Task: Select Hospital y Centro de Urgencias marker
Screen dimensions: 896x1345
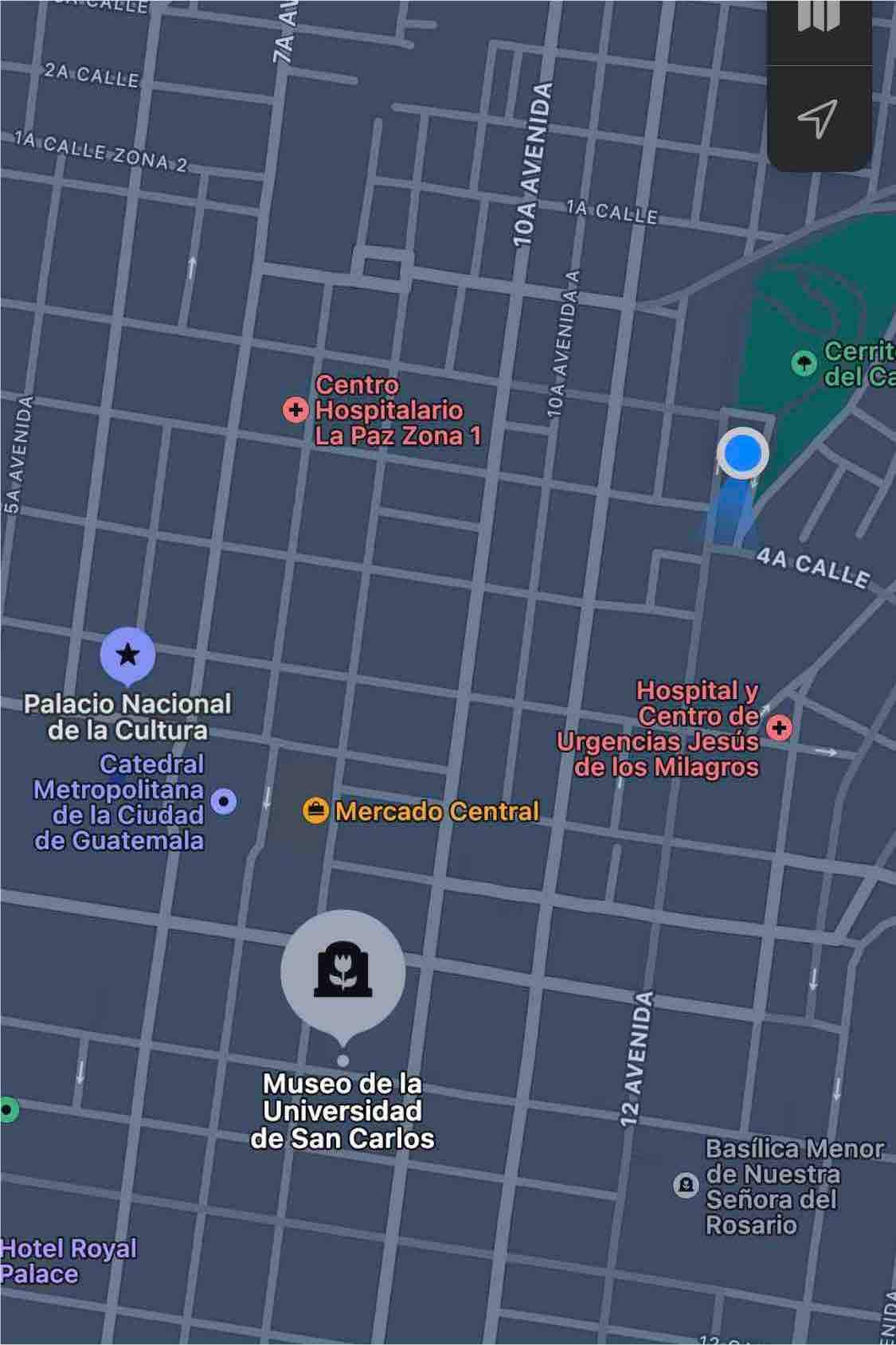Action: tap(779, 727)
